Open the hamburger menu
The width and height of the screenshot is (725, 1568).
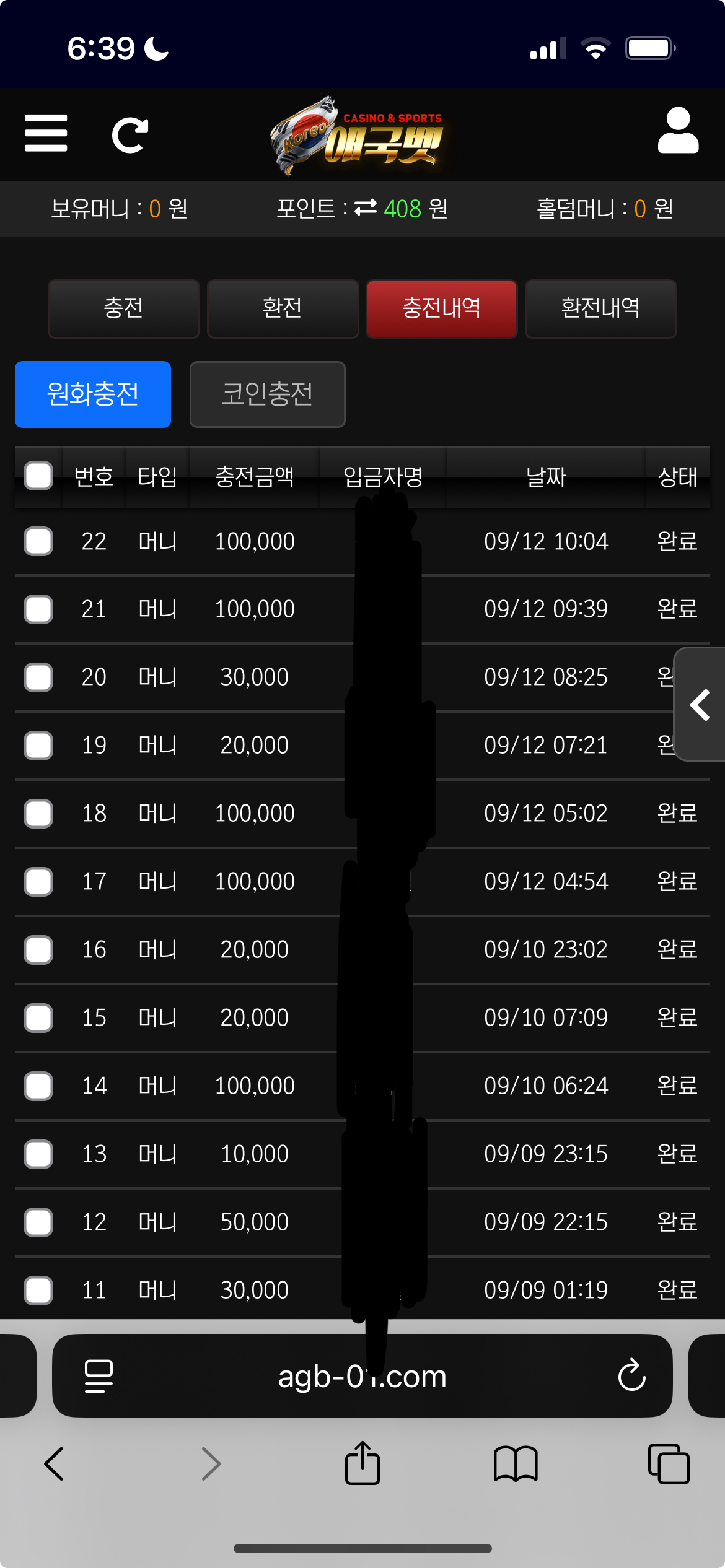tap(46, 133)
